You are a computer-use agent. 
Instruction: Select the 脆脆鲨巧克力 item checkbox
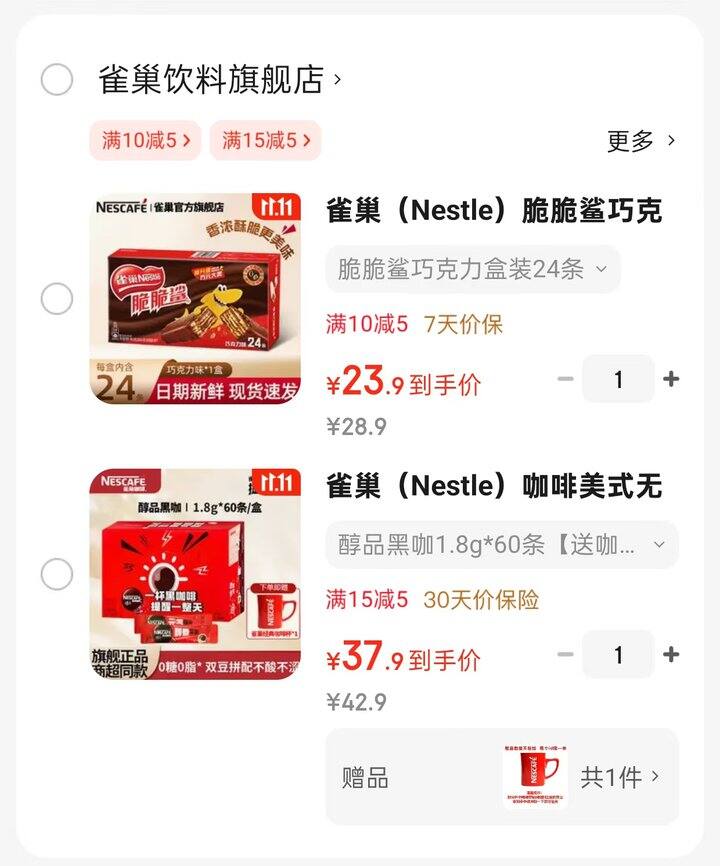coord(57,298)
